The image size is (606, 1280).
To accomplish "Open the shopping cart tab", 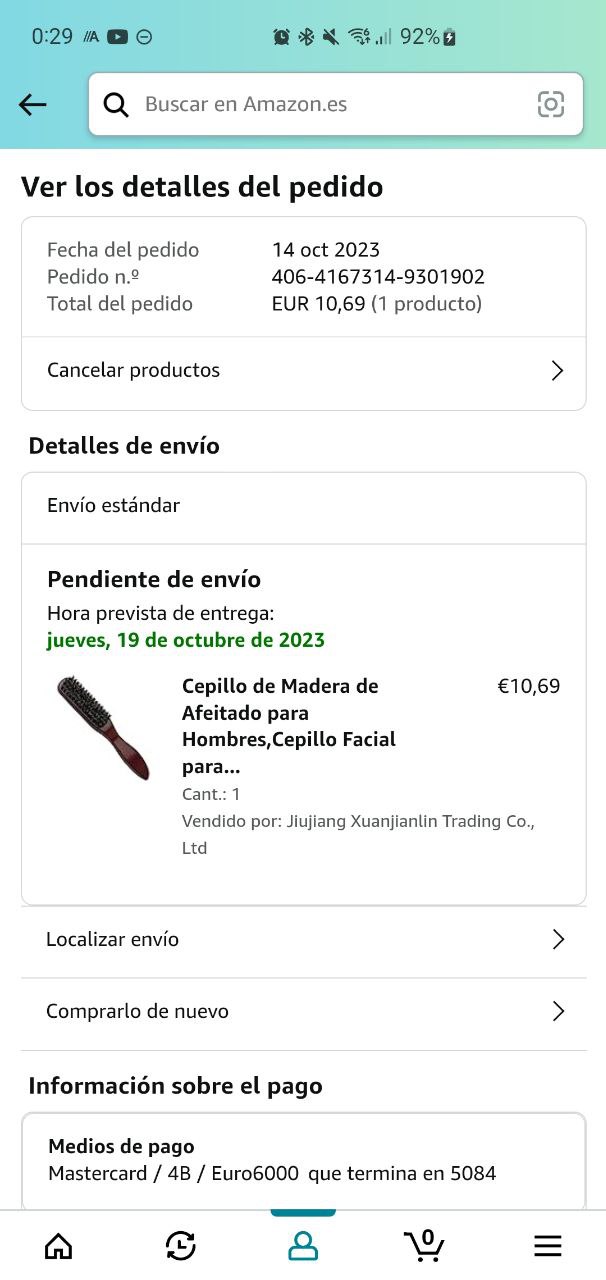I will click(425, 1245).
